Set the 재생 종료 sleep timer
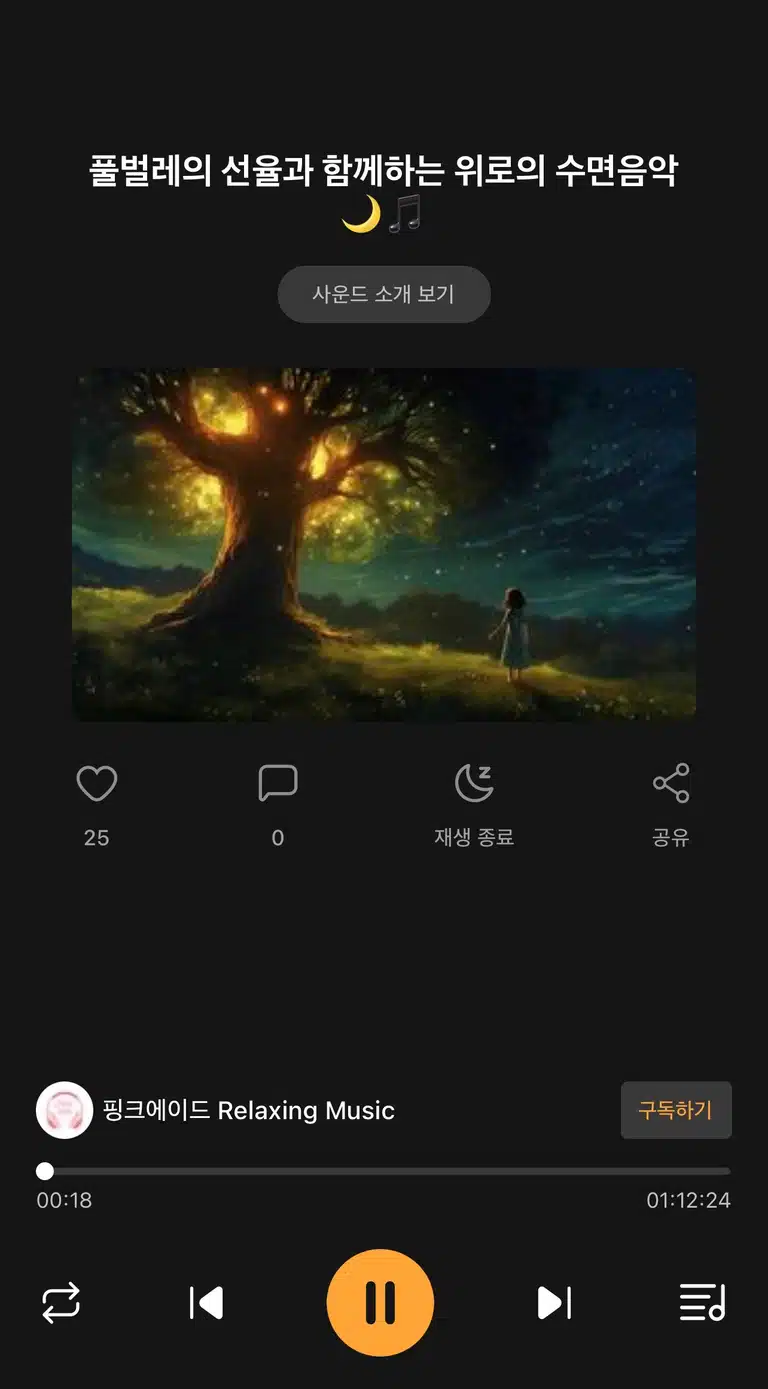 point(474,783)
